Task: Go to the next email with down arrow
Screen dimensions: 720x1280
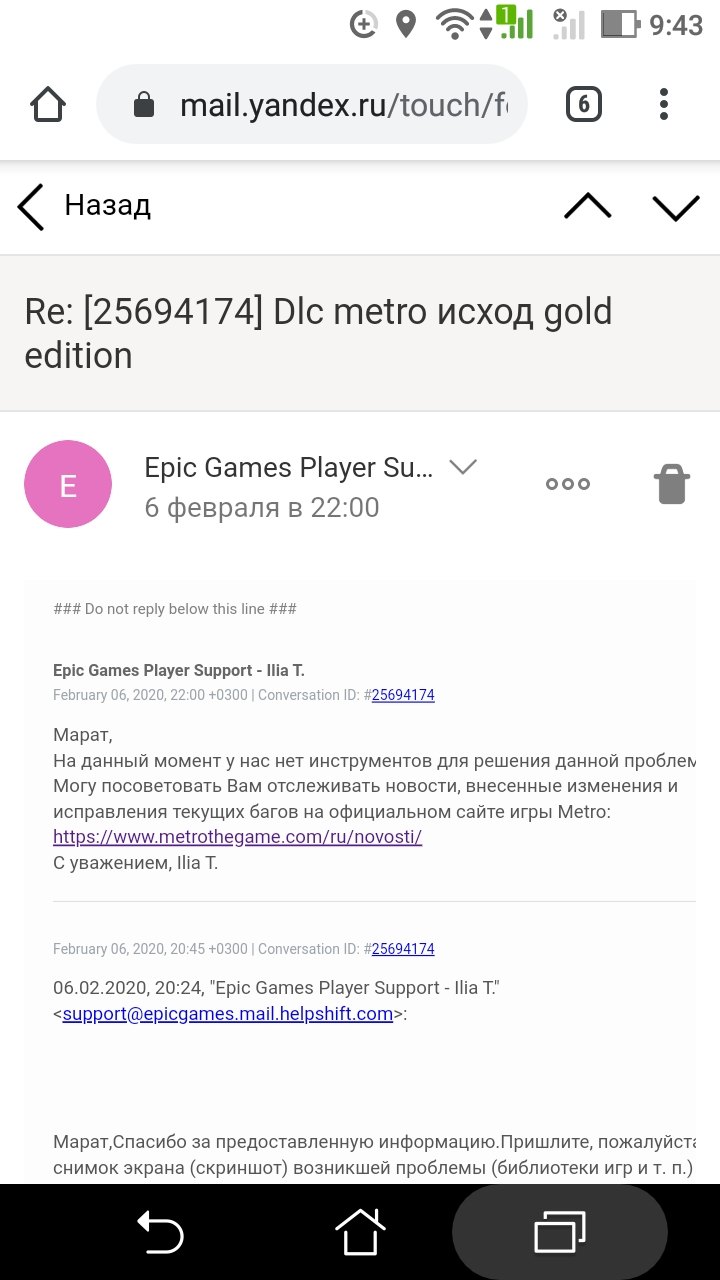Action: (676, 207)
